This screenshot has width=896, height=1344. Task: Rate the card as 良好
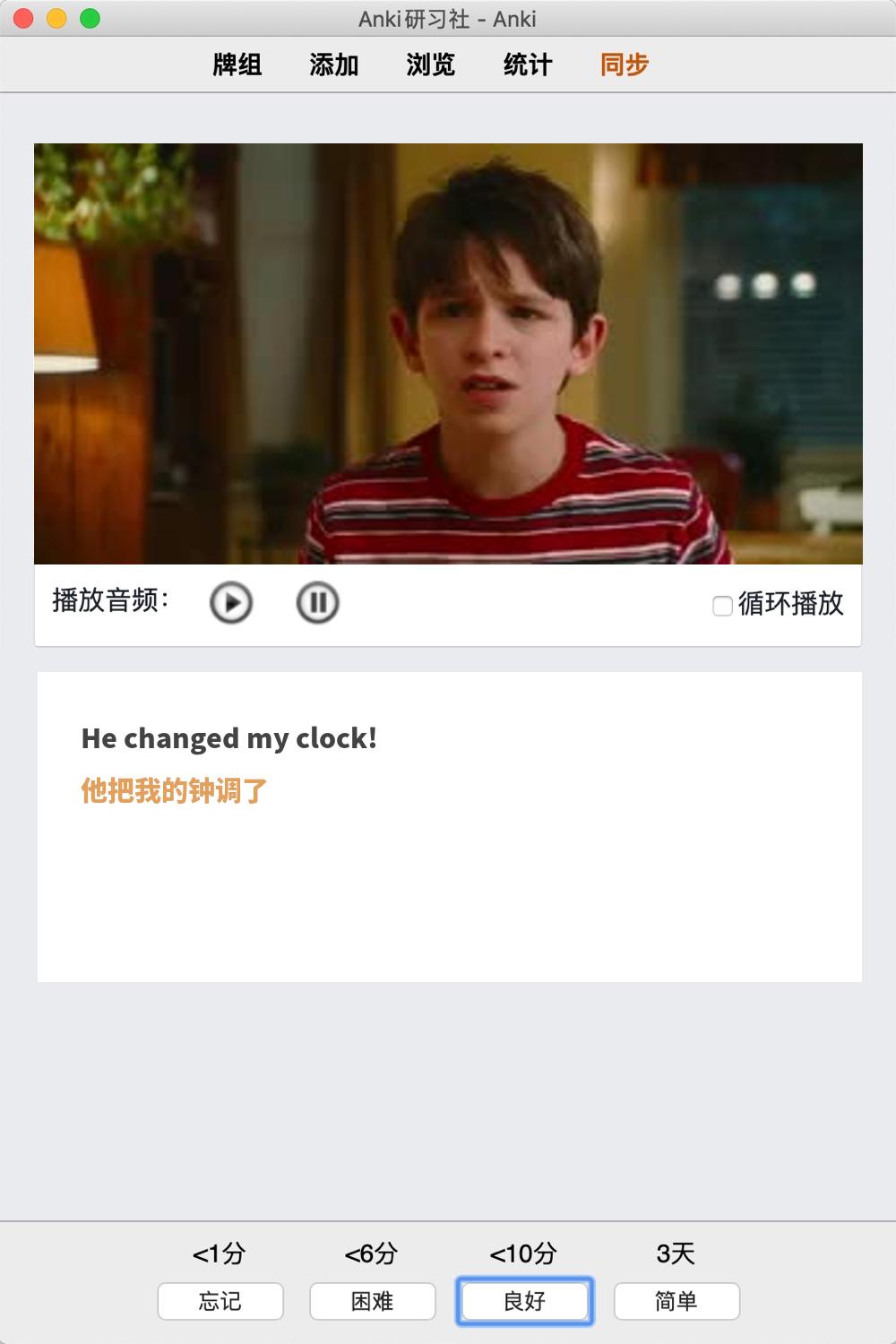pos(525,1301)
